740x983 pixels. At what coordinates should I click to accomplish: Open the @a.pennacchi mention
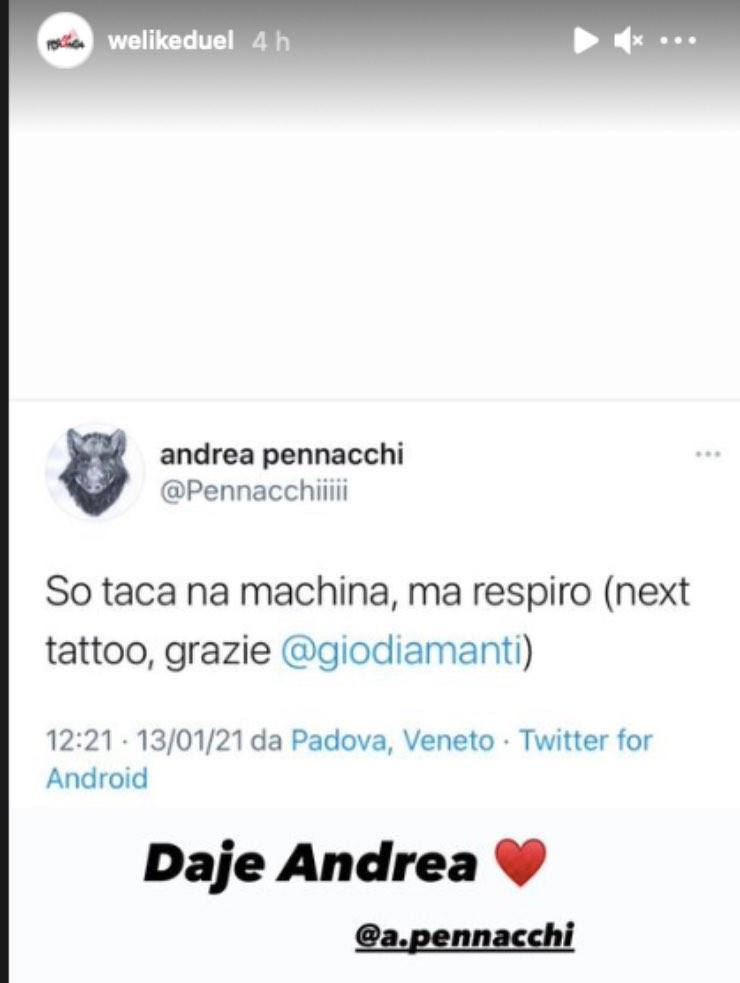[465, 936]
